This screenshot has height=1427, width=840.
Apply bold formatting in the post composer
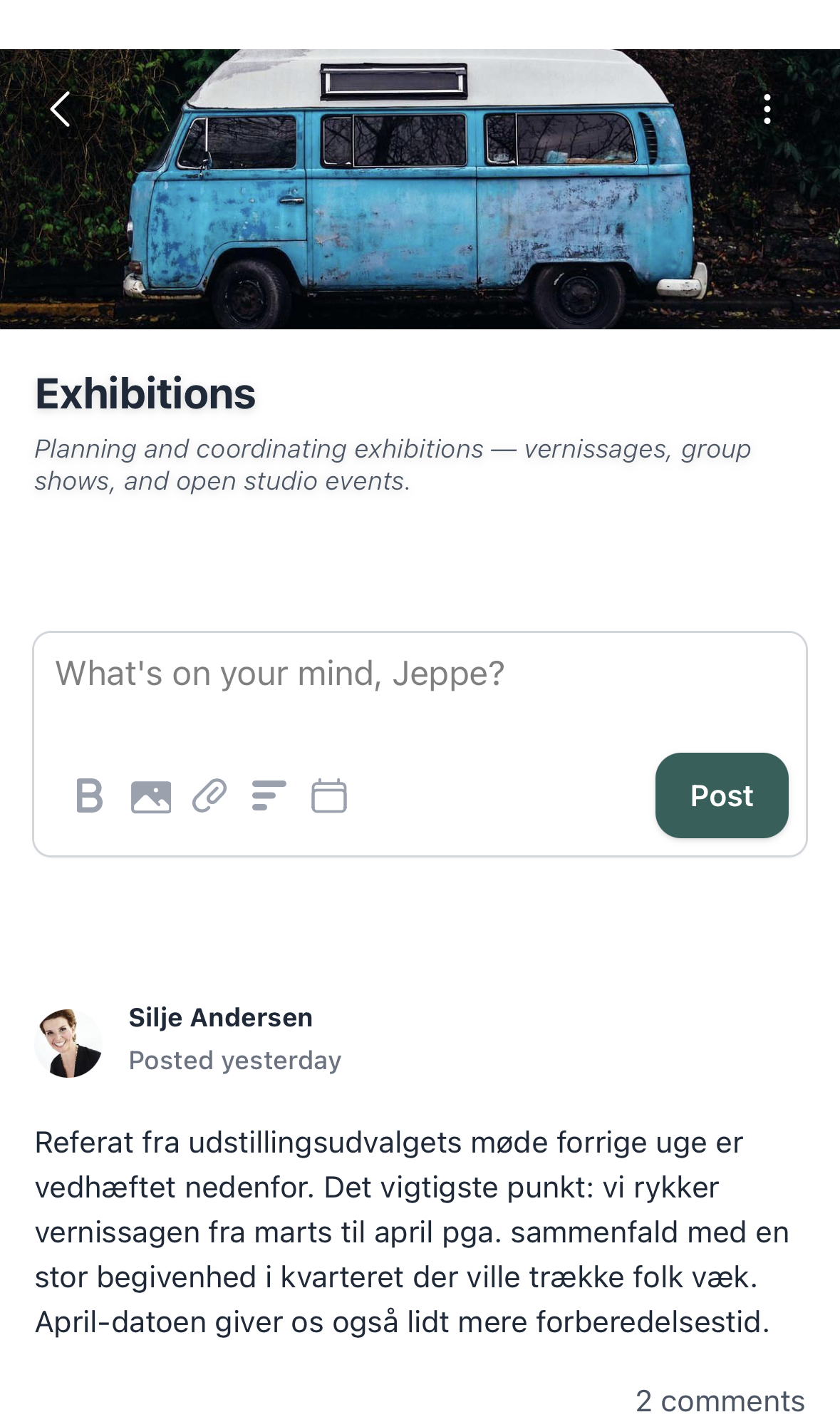coord(88,796)
